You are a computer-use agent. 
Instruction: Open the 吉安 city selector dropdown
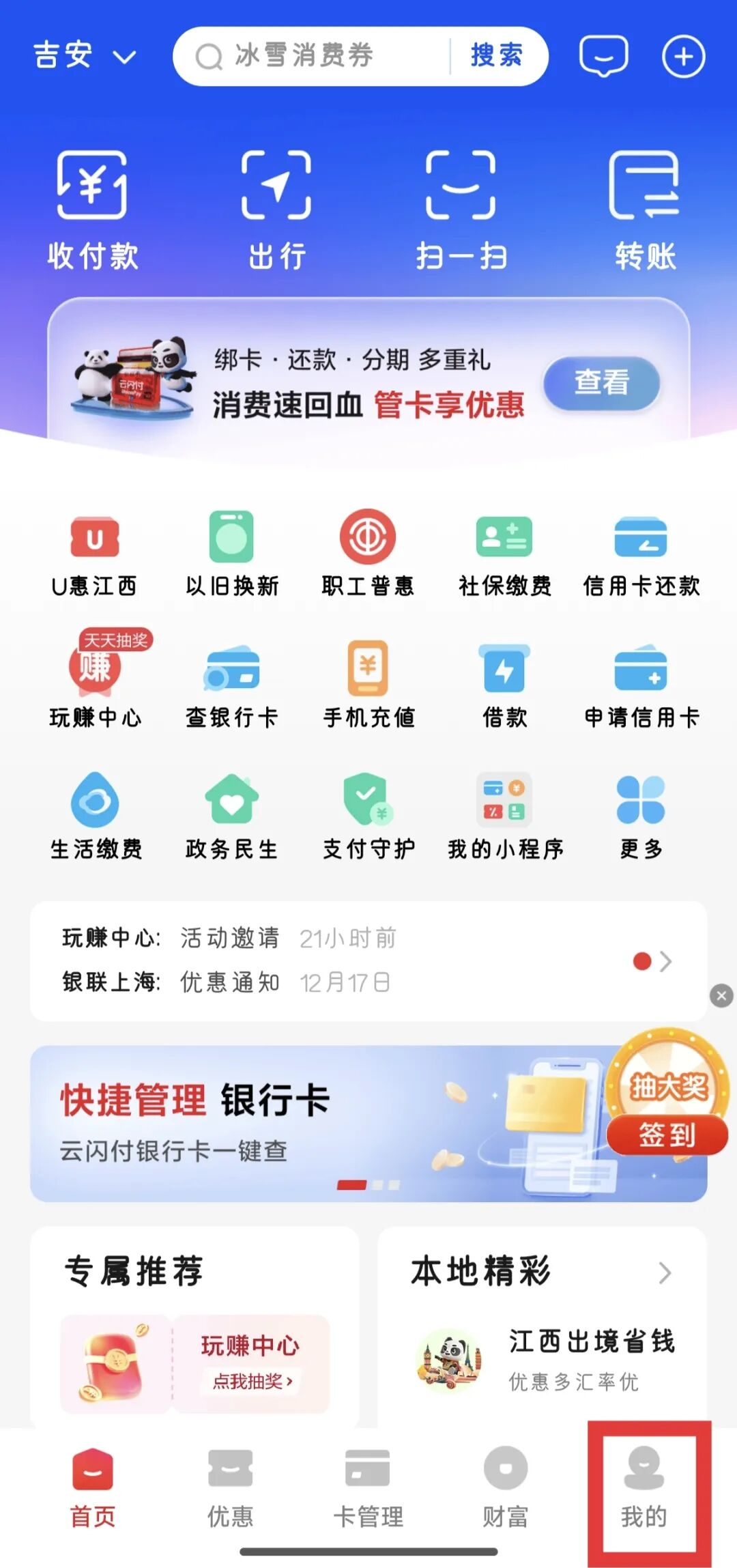85,56
